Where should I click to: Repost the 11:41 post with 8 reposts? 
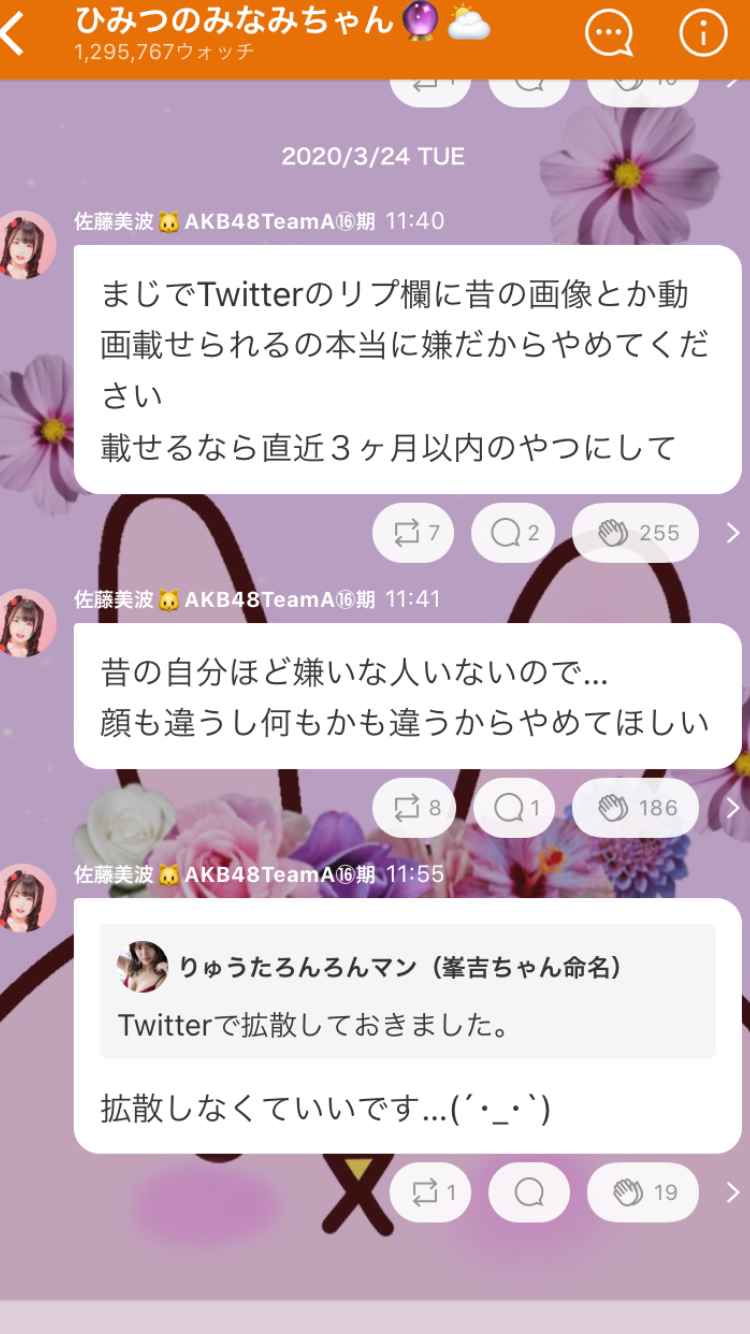(414, 808)
